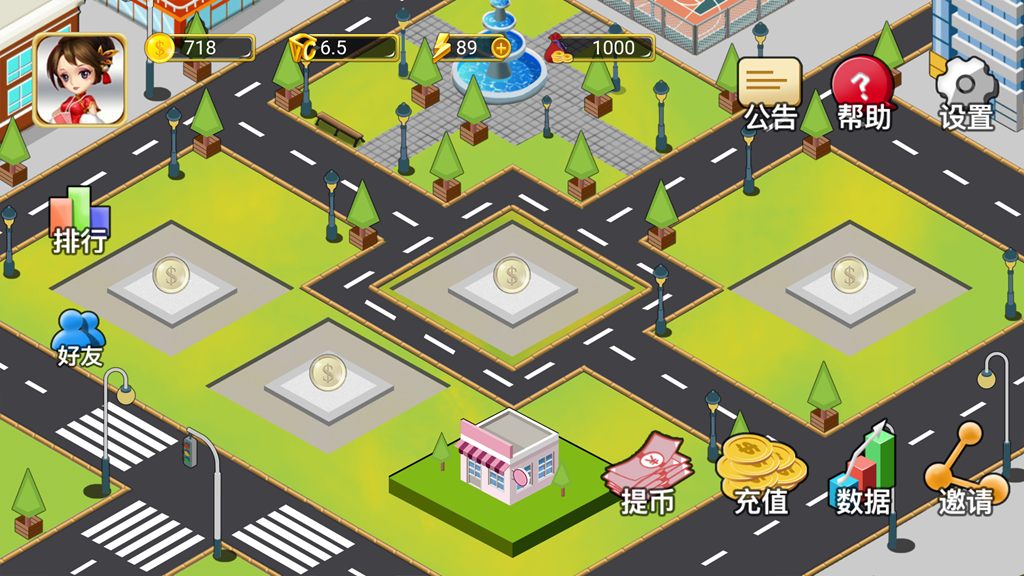
Task: Open 充值 recharge screen
Action: point(760,475)
